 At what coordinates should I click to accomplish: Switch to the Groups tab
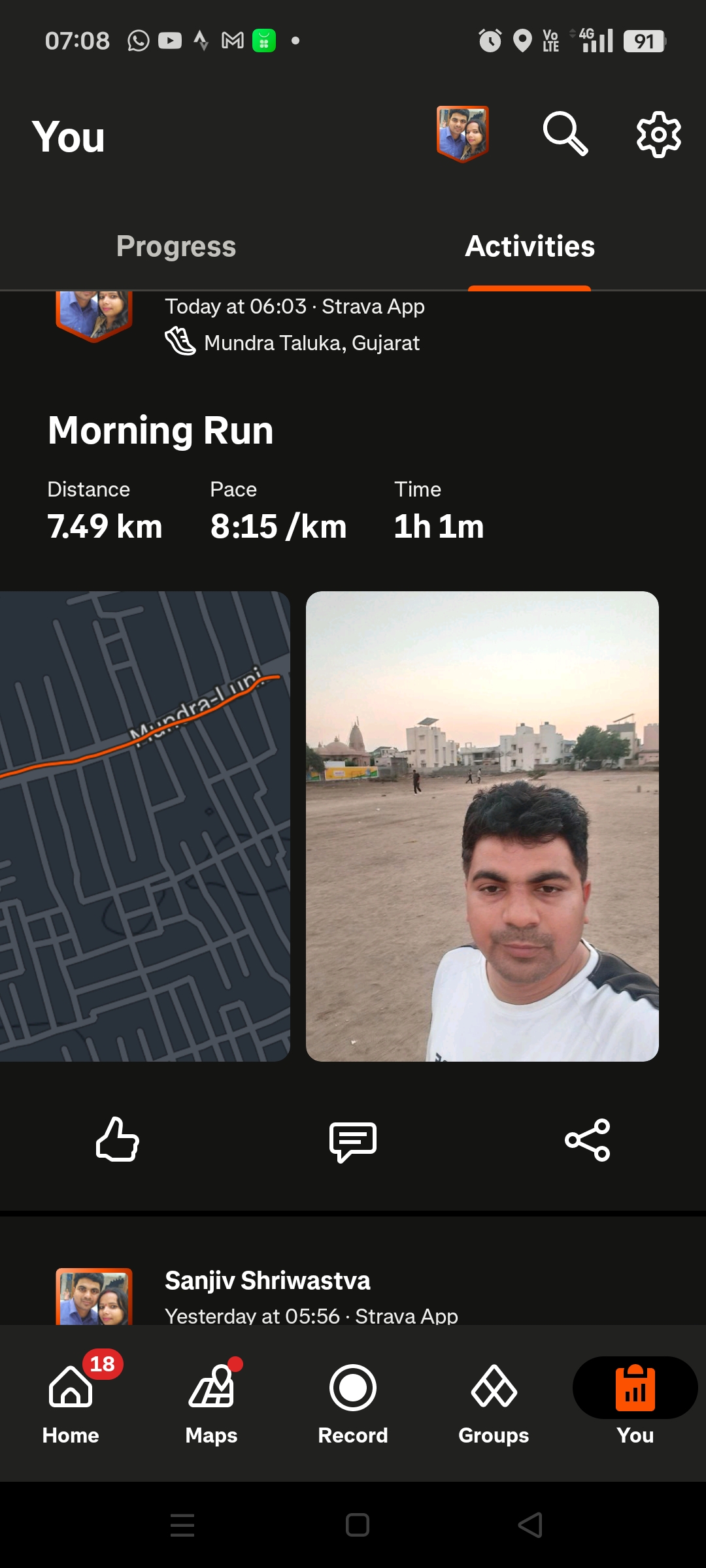pos(494,1399)
